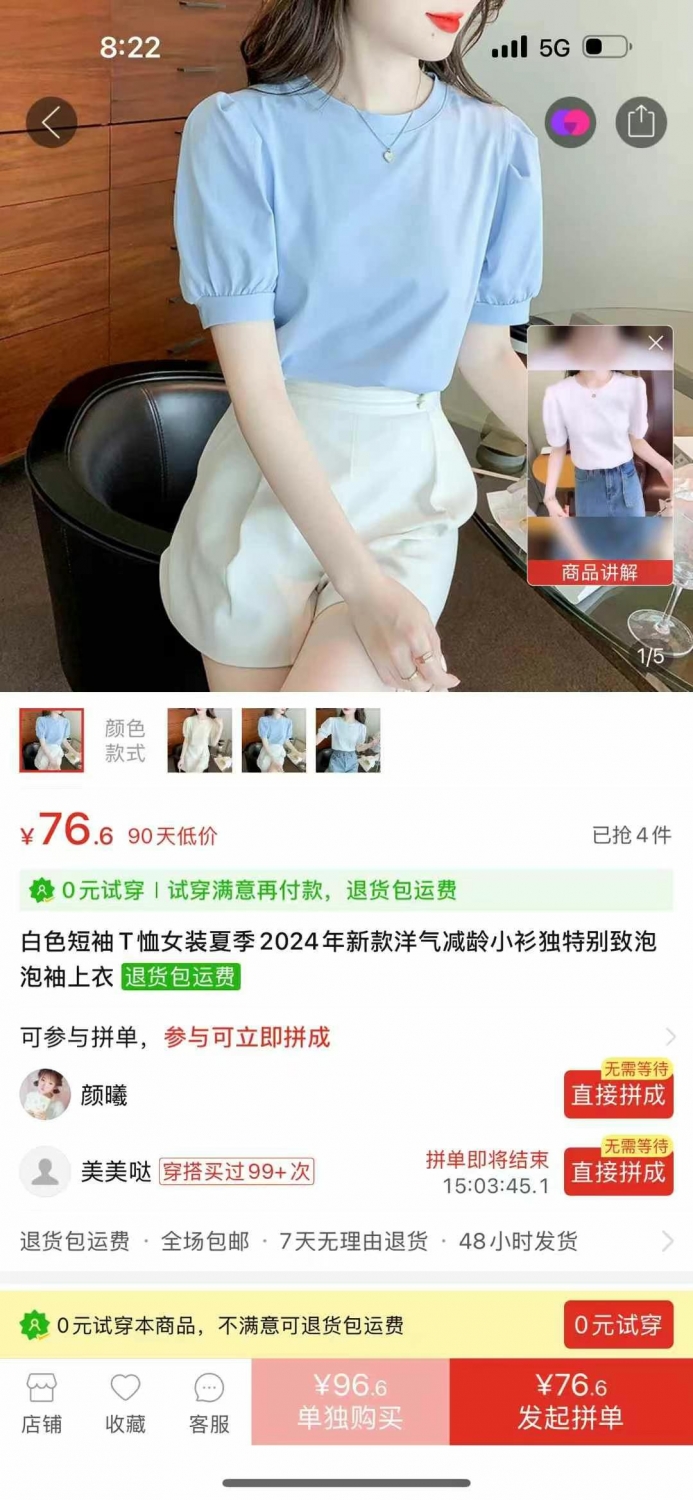Close the floating 商品讲解 video

[x=656, y=343]
